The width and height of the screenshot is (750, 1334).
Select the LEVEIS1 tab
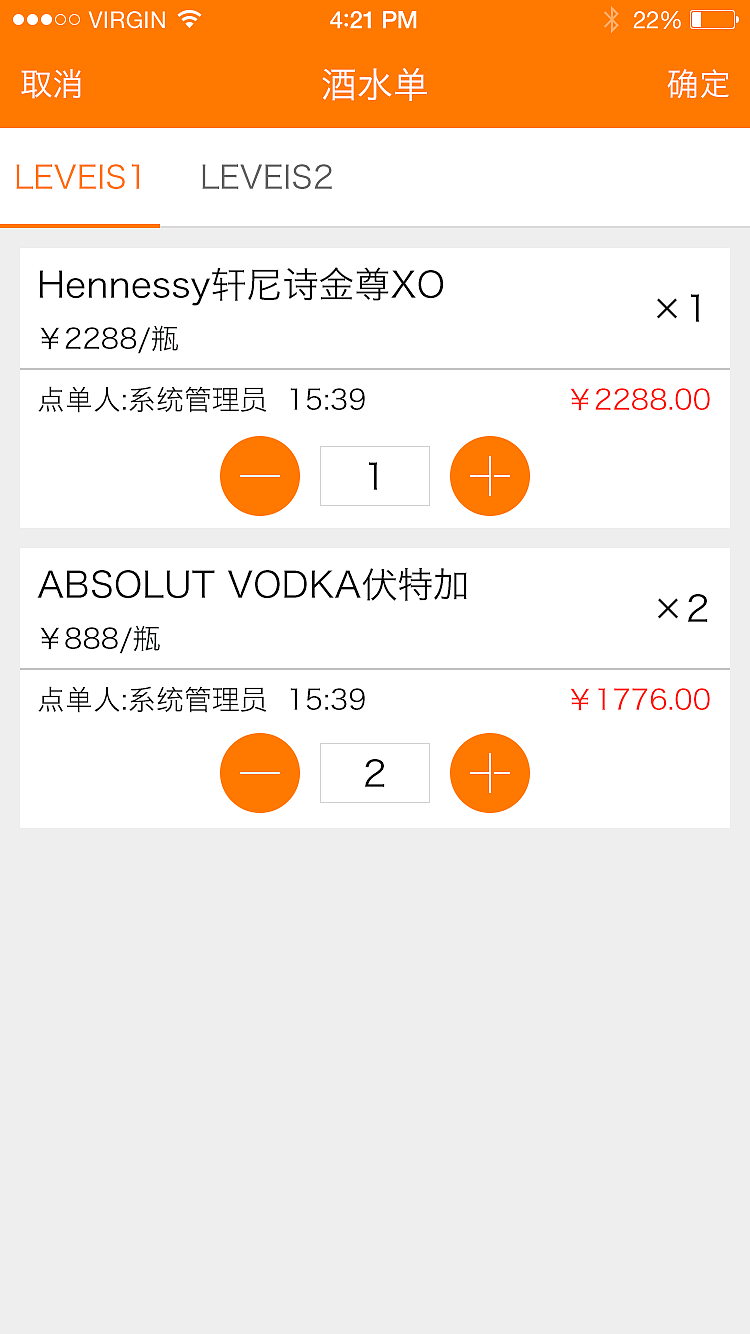[x=78, y=178]
